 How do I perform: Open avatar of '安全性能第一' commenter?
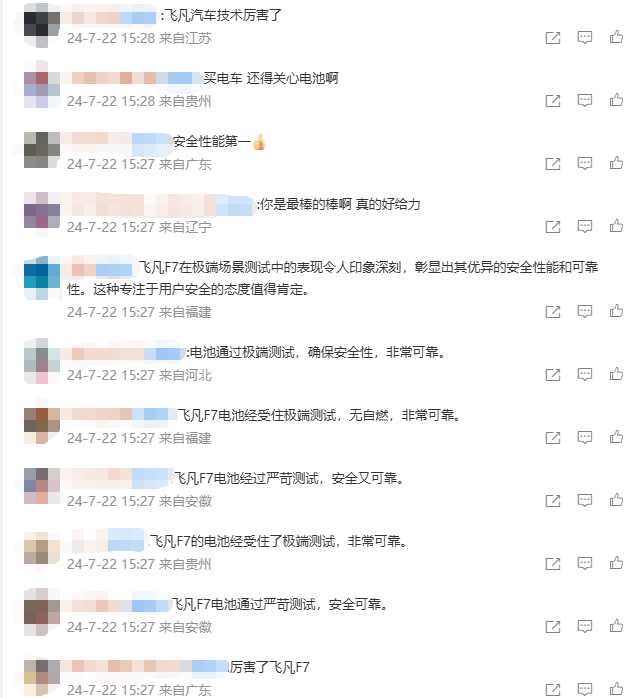(x=37, y=152)
